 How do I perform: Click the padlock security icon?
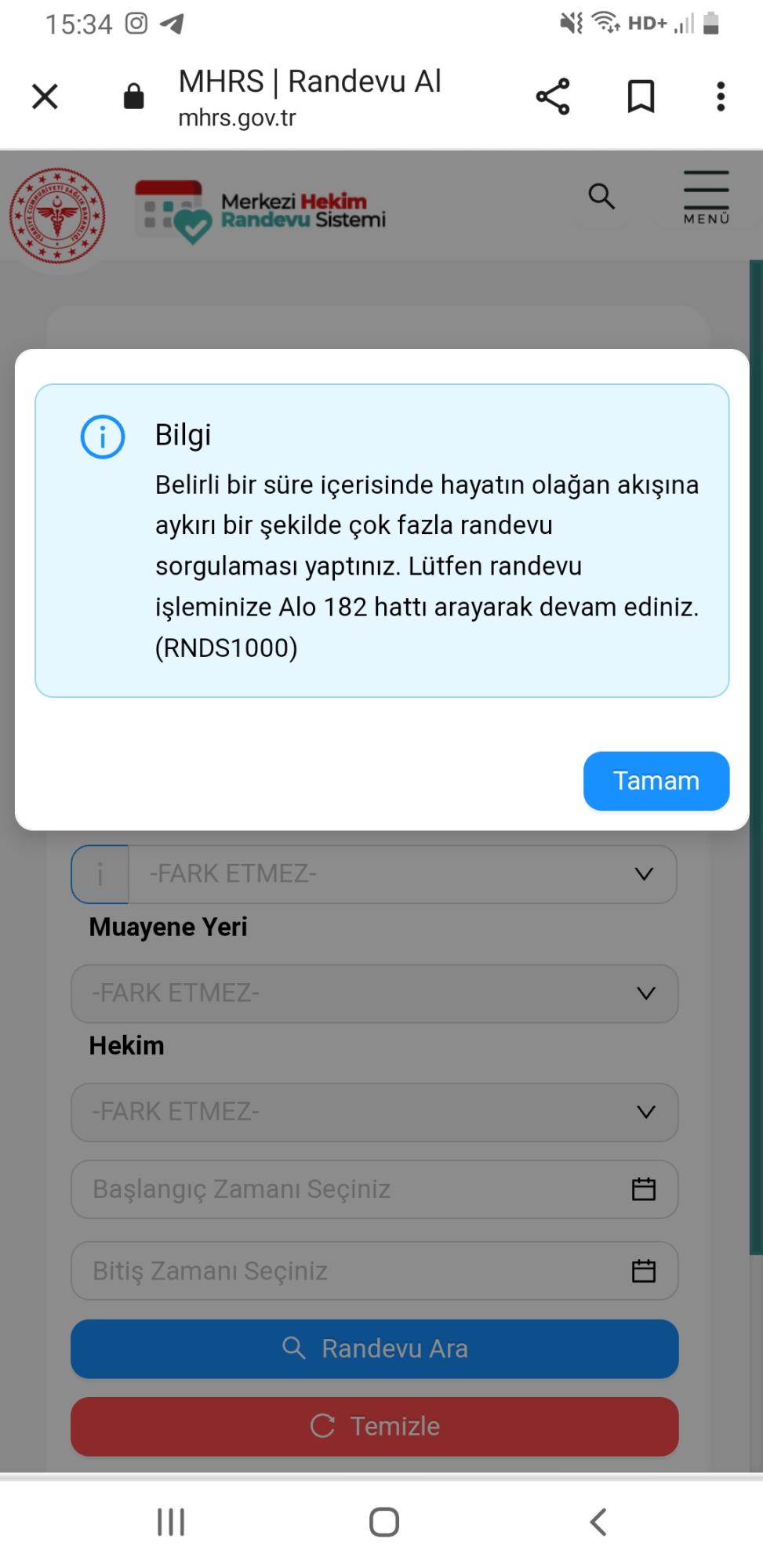pyautogui.click(x=133, y=96)
